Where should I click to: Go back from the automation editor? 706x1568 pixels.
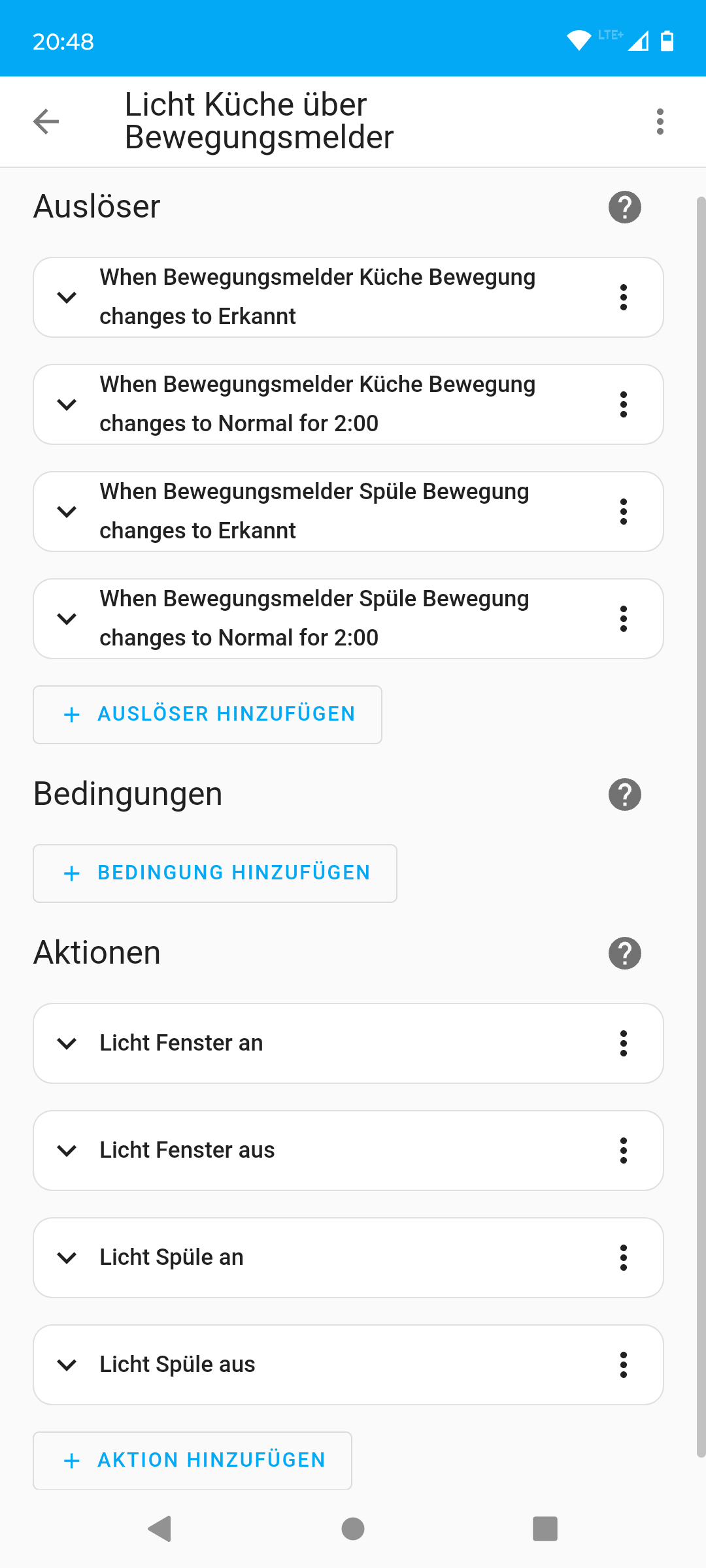(46, 122)
